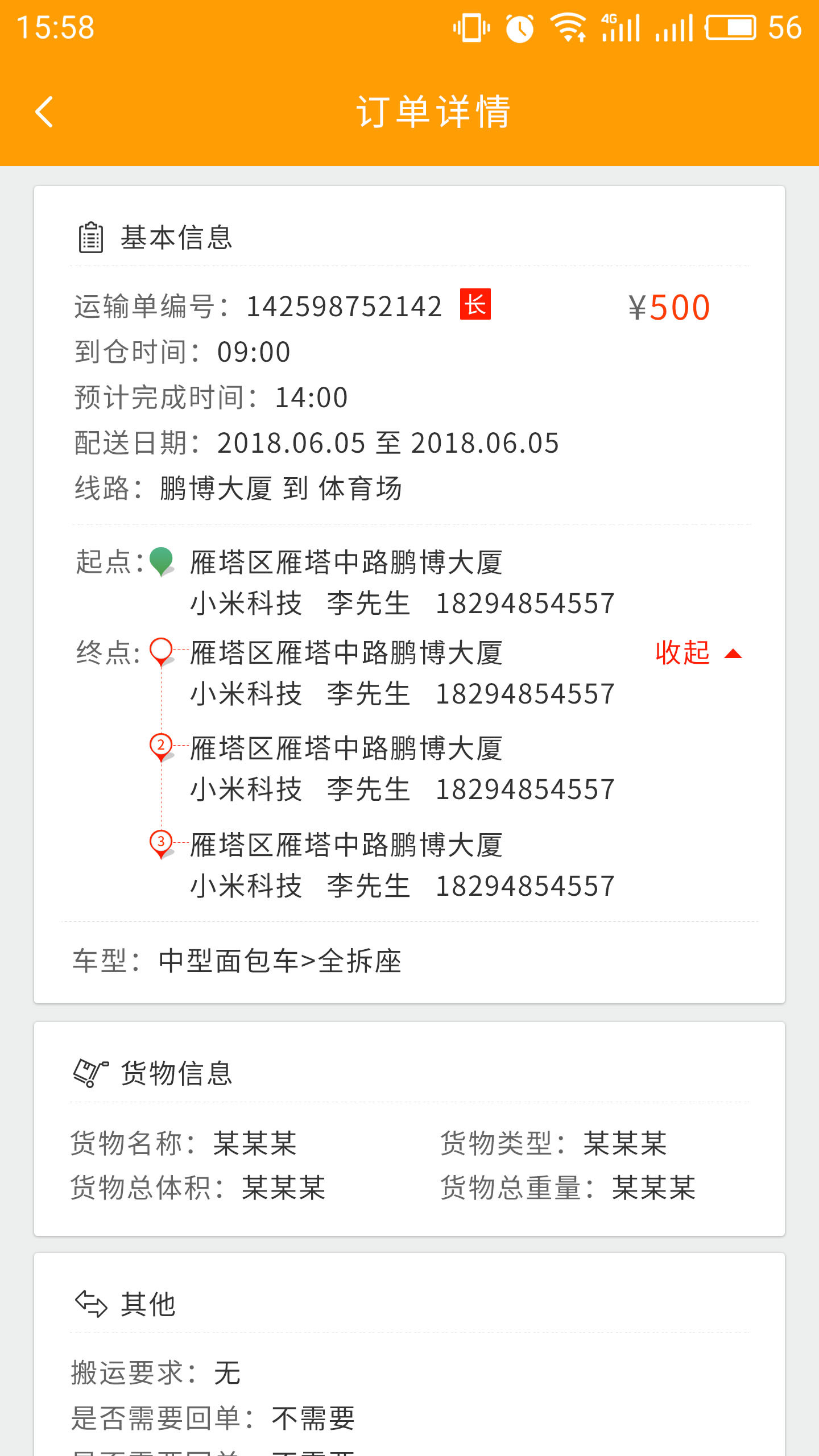Go back from the order details page
This screenshot has height=1456, width=819.
click(x=44, y=112)
